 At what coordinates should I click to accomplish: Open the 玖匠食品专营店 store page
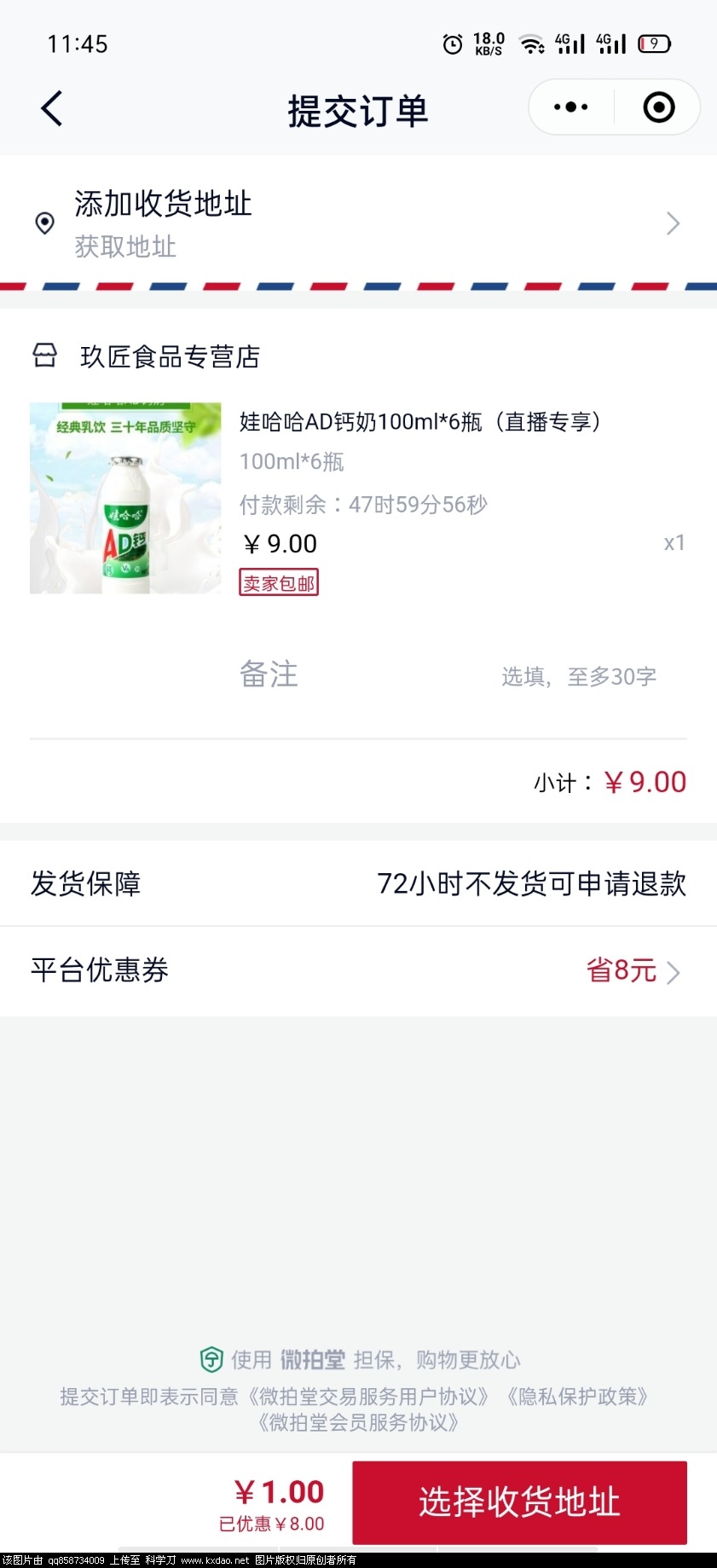click(x=167, y=356)
